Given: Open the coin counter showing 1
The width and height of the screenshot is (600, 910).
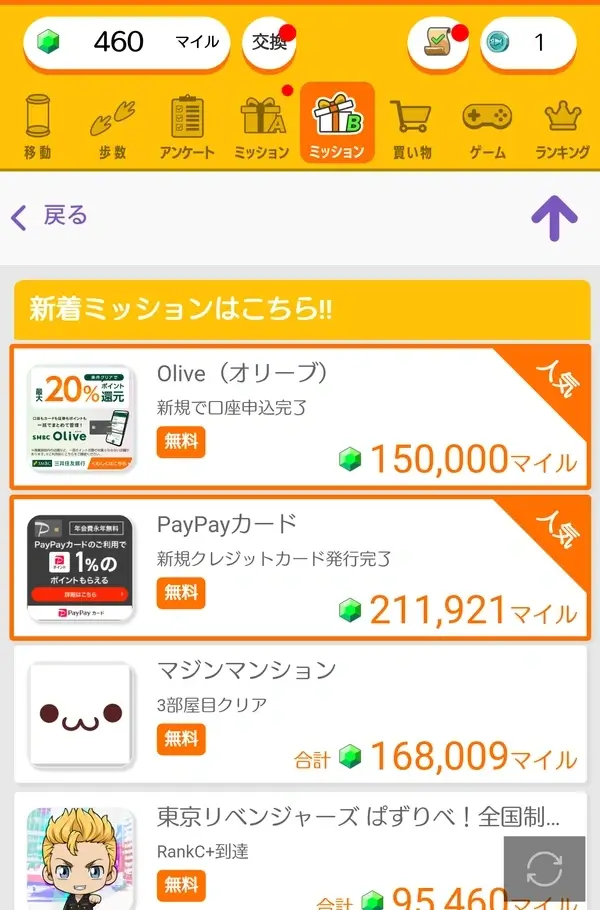Looking at the screenshot, I should 528,42.
